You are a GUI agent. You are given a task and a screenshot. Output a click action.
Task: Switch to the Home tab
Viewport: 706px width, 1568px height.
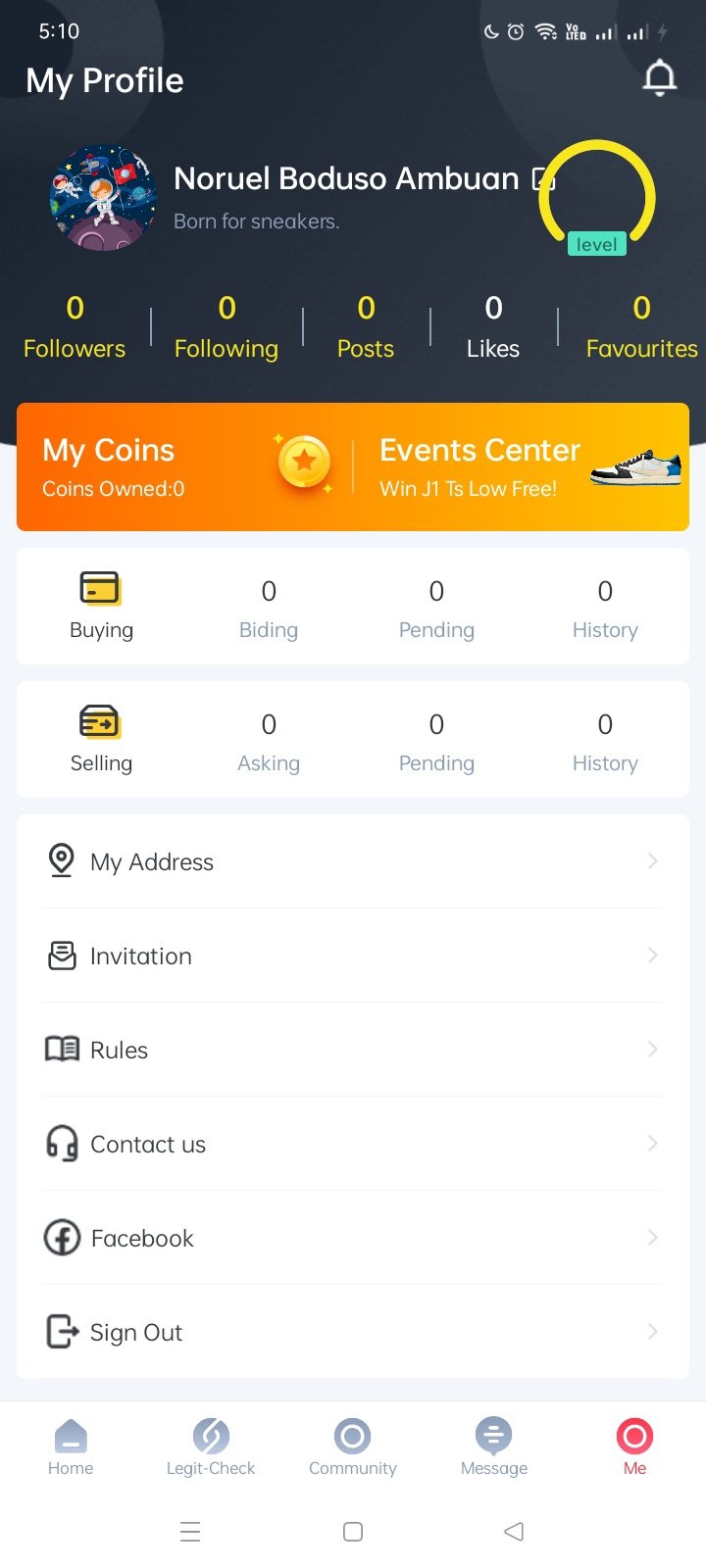[71, 1446]
